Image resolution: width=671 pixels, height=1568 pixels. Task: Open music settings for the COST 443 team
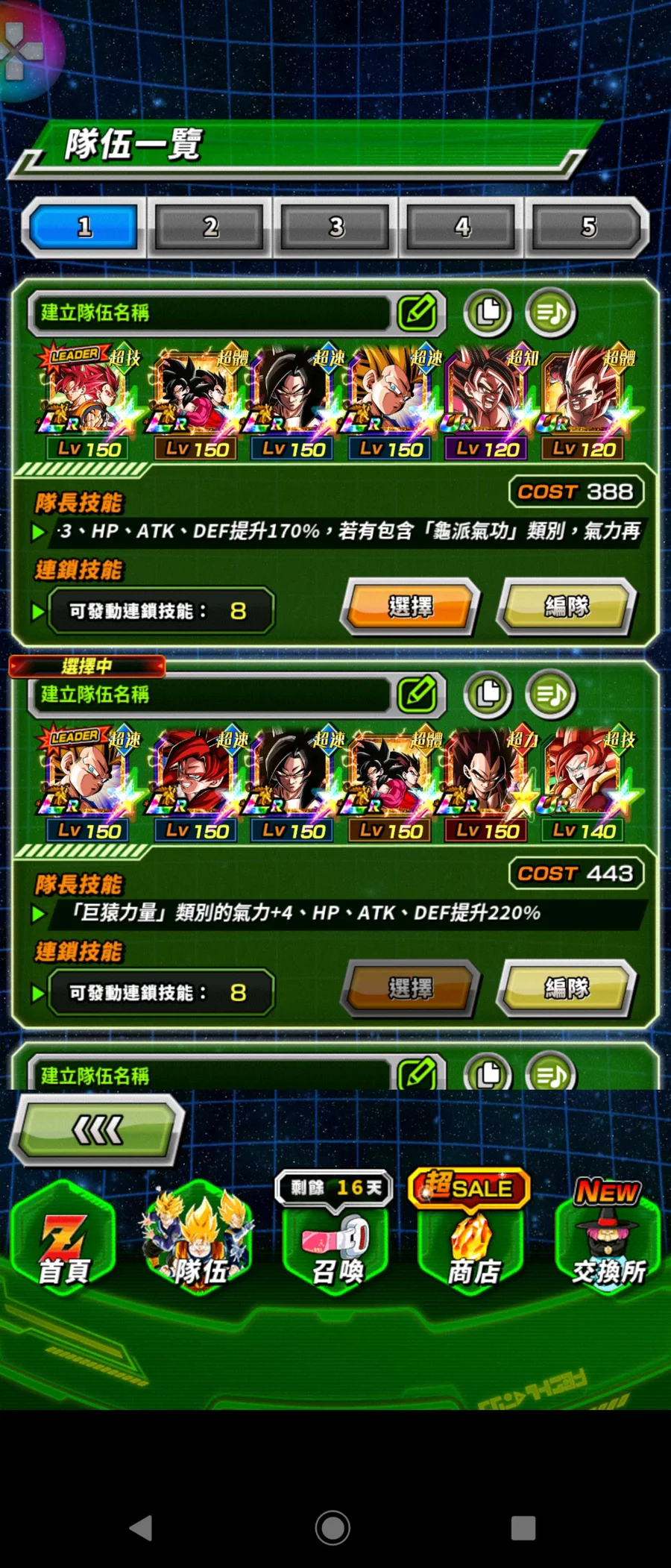[551, 694]
